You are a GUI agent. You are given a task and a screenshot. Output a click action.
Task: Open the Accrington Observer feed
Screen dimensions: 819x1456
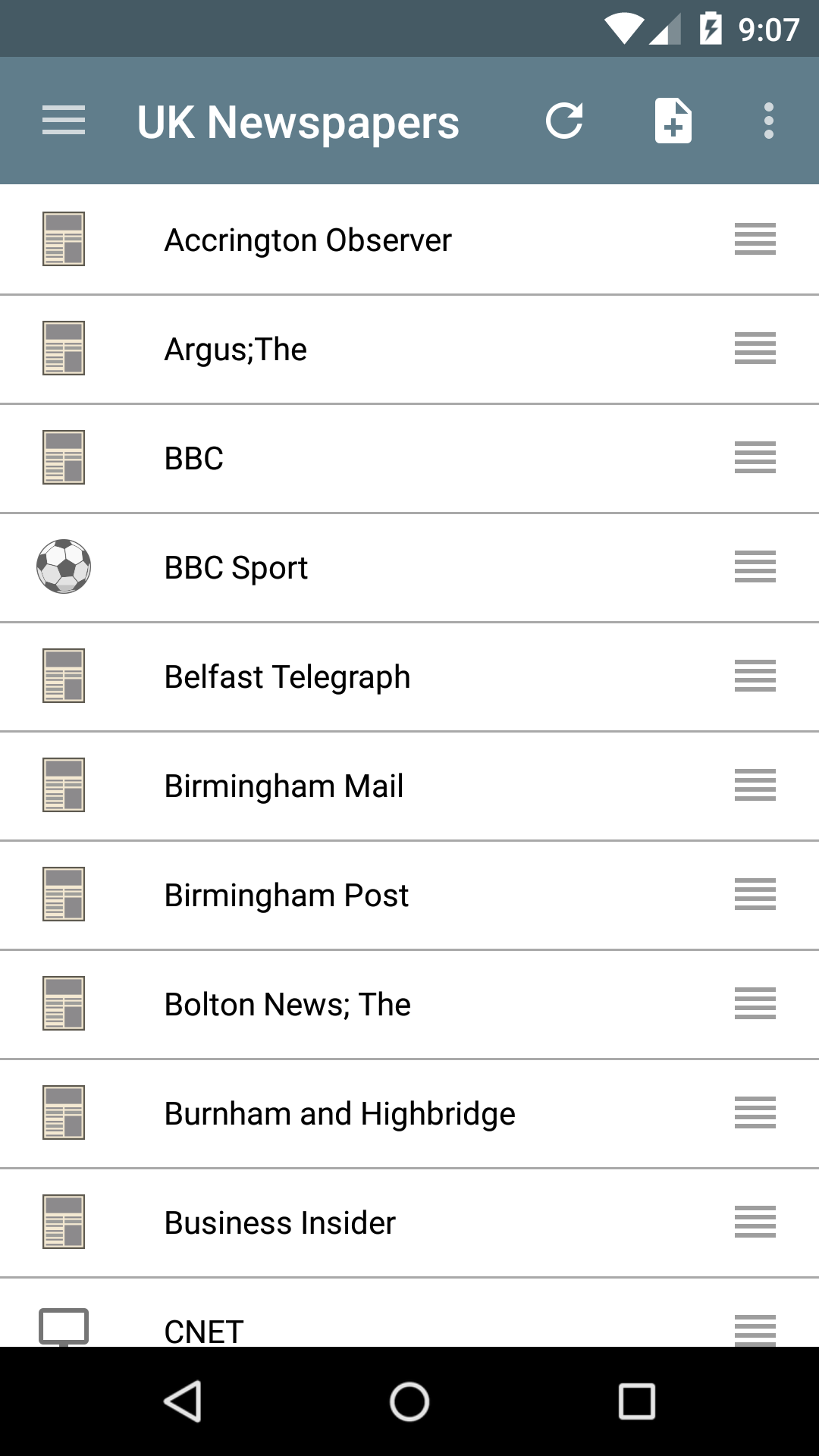coord(307,239)
